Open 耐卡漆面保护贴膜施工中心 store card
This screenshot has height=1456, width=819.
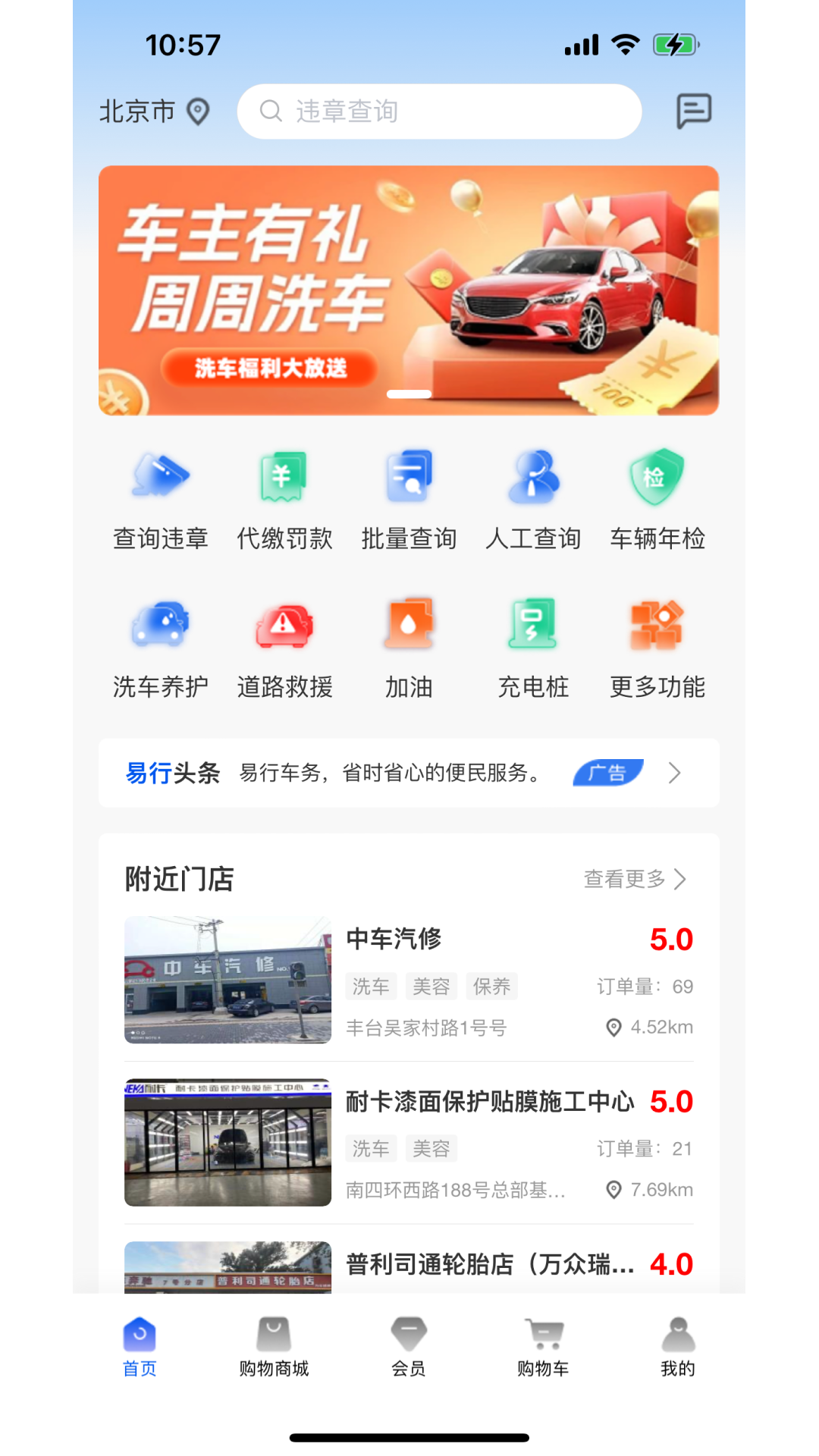coord(409,1142)
